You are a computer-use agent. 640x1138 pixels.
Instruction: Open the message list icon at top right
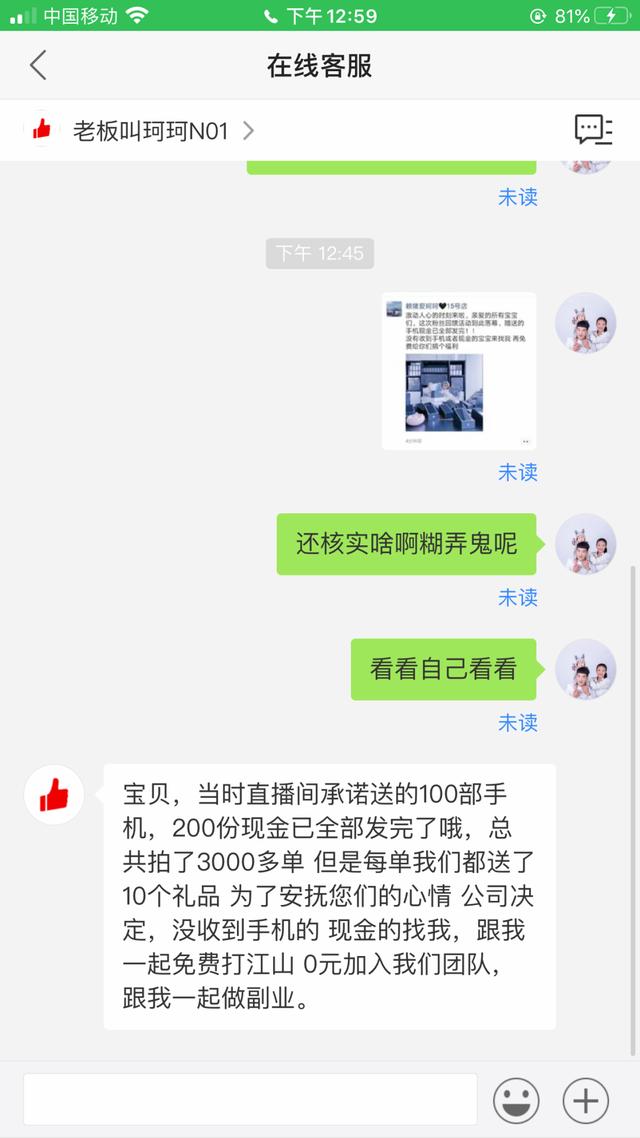coord(593,130)
